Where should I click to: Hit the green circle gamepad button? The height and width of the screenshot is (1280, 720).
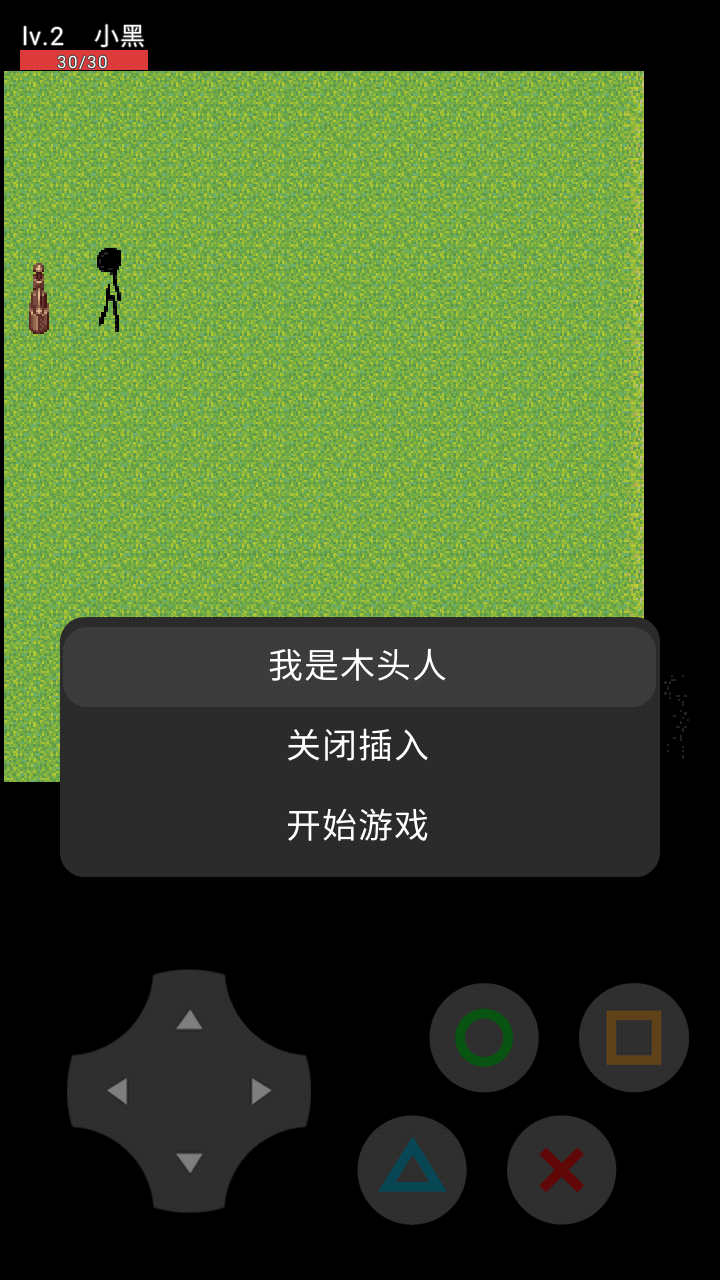484,1037
